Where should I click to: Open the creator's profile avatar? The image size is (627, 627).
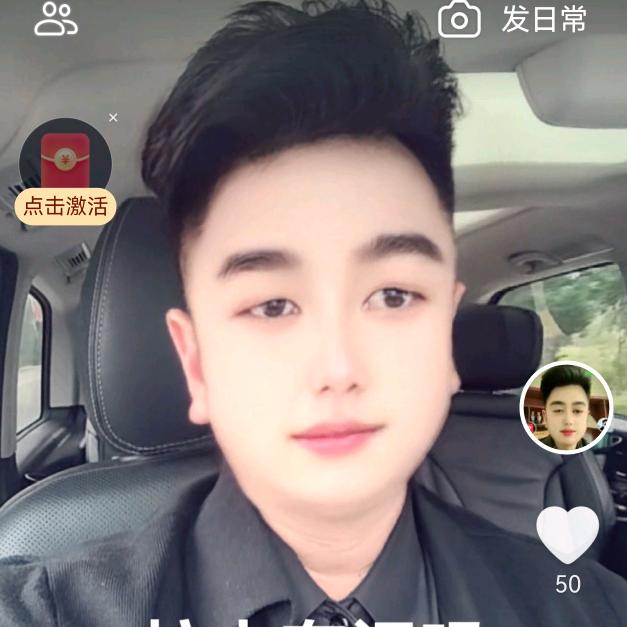[565, 408]
